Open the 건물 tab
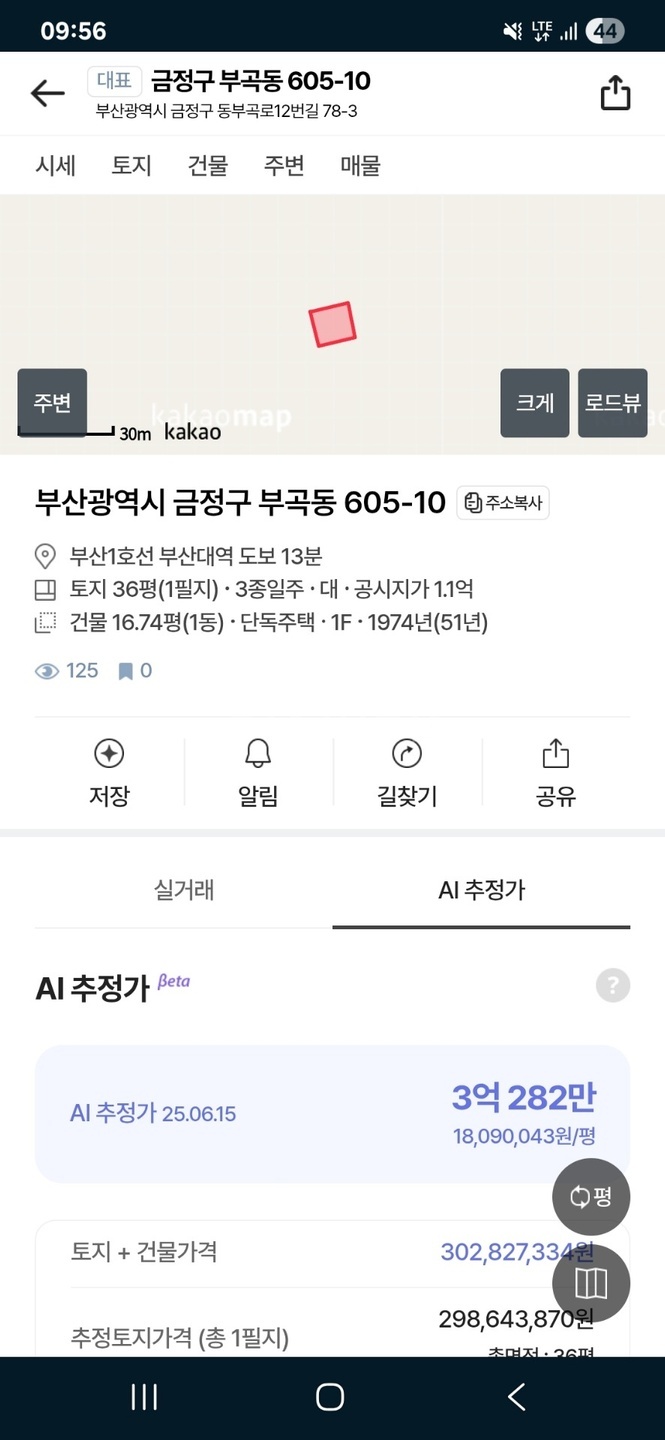665x1440 pixels. [208, 165]
